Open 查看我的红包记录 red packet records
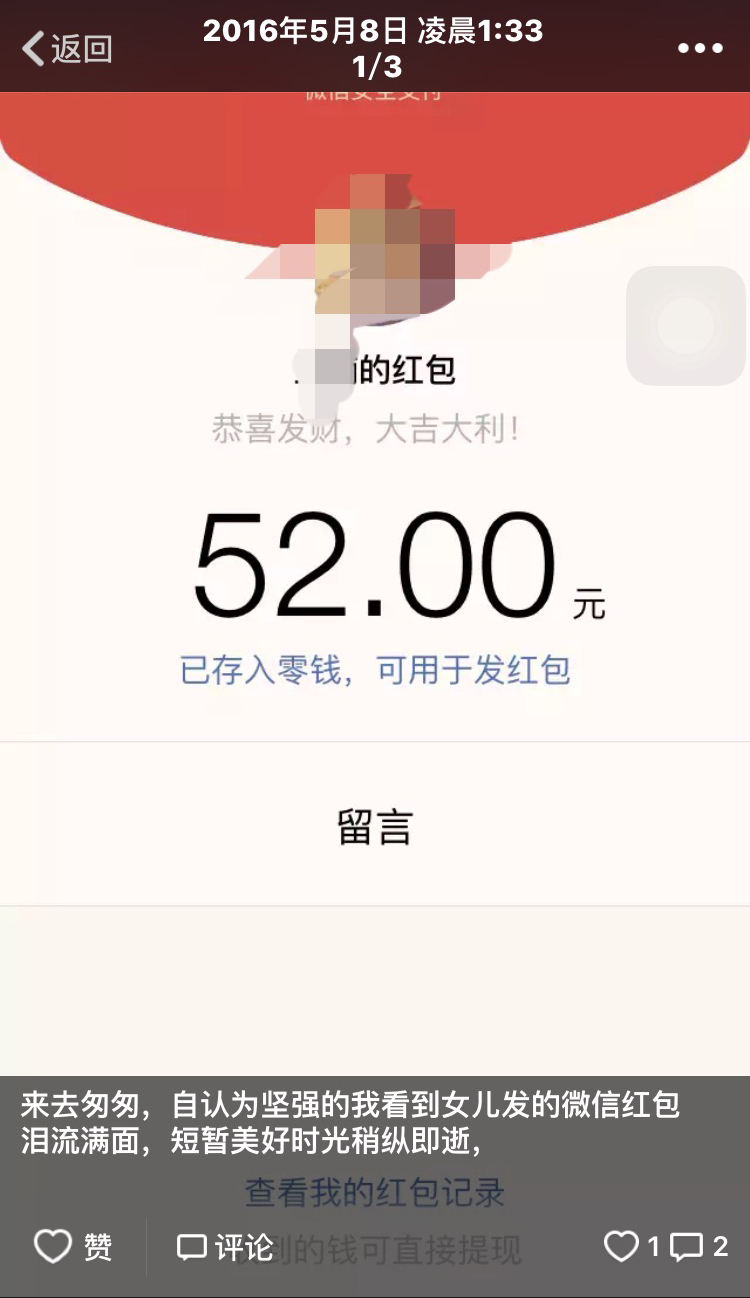The height and width of the screenshot is (1298, 750). (375, 1192)
